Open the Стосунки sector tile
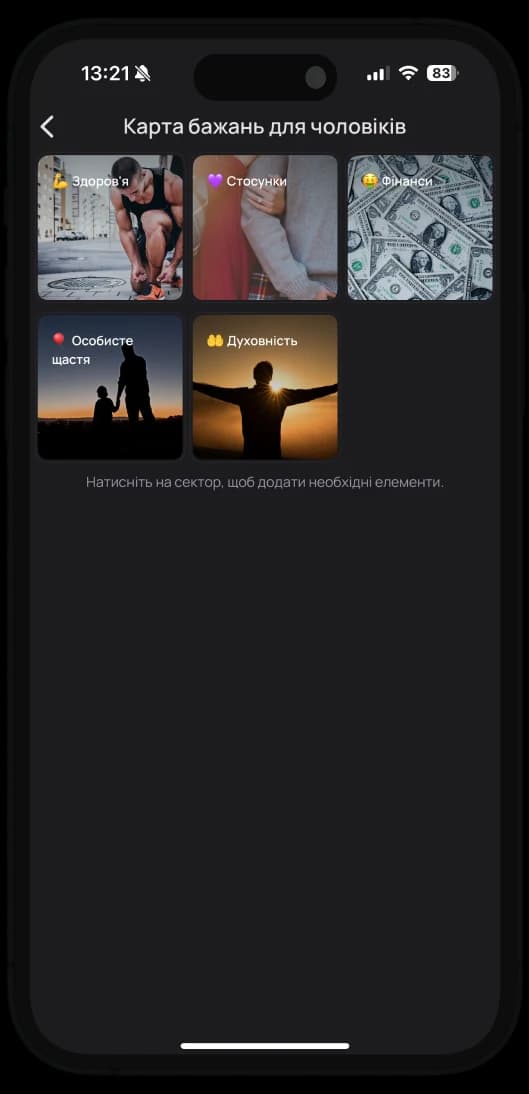The image size is (529, 1094). (265, 227)
